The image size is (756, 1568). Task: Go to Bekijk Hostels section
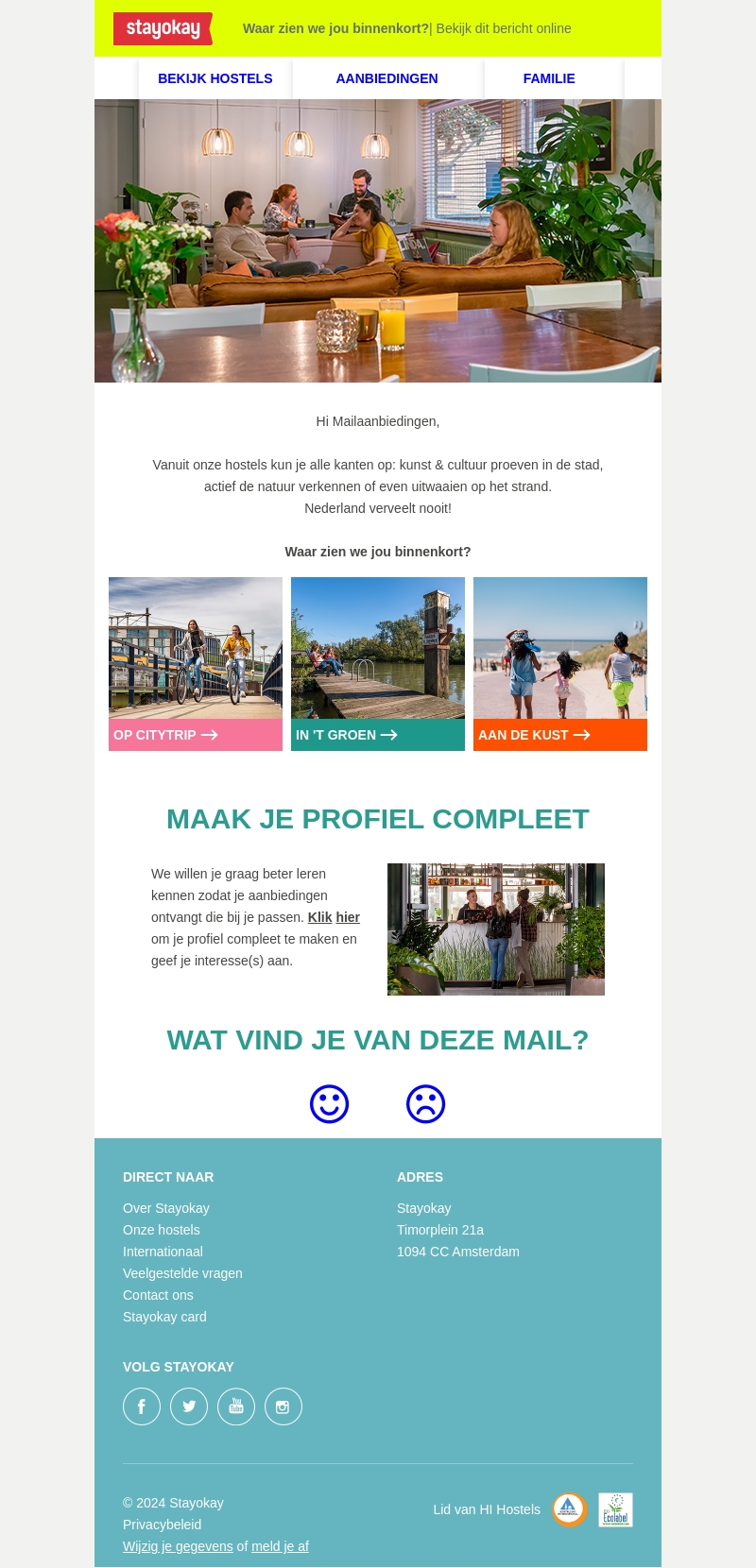tap(215, 78)
